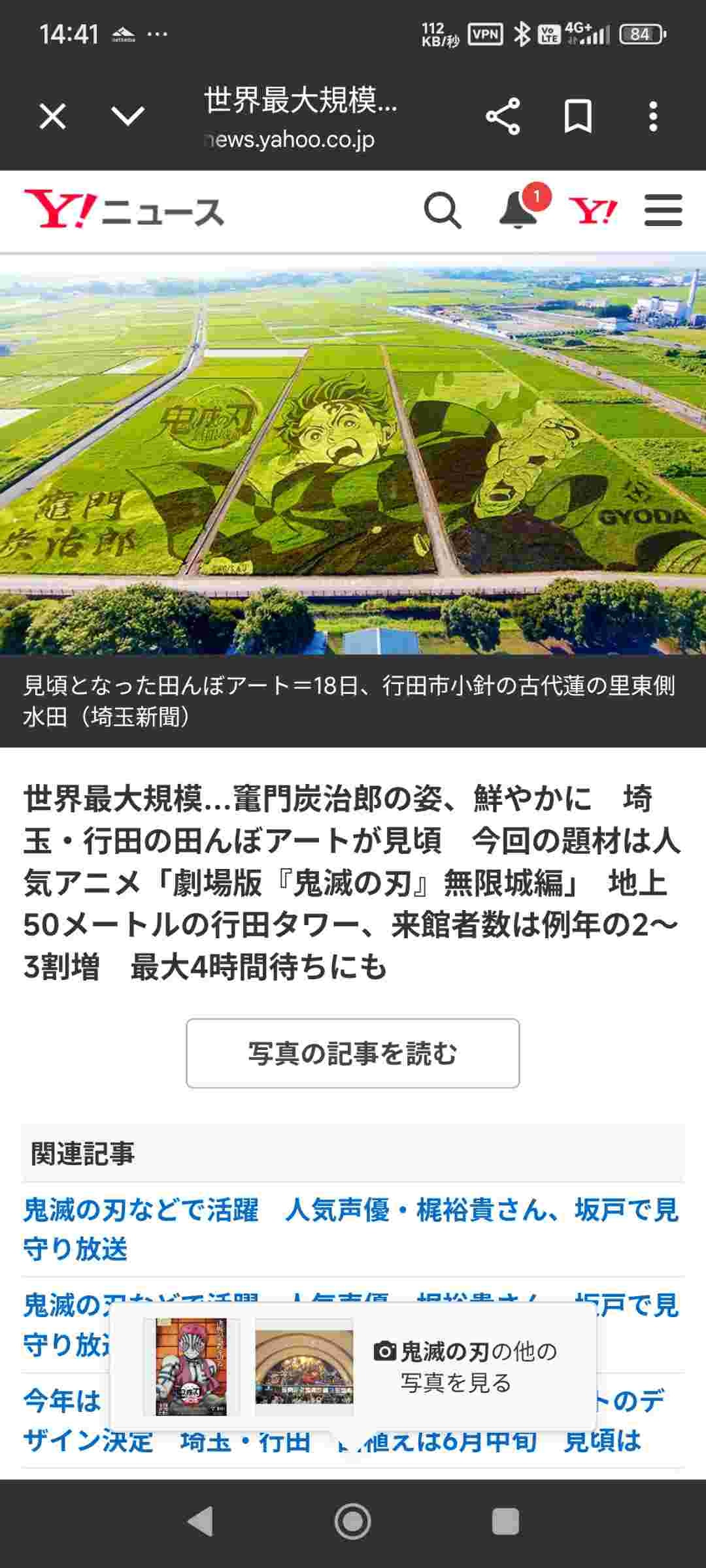Go to Yahoo! ニュース top page
The height and width of the screenshot is (1568, 706).
click(124, 210)
